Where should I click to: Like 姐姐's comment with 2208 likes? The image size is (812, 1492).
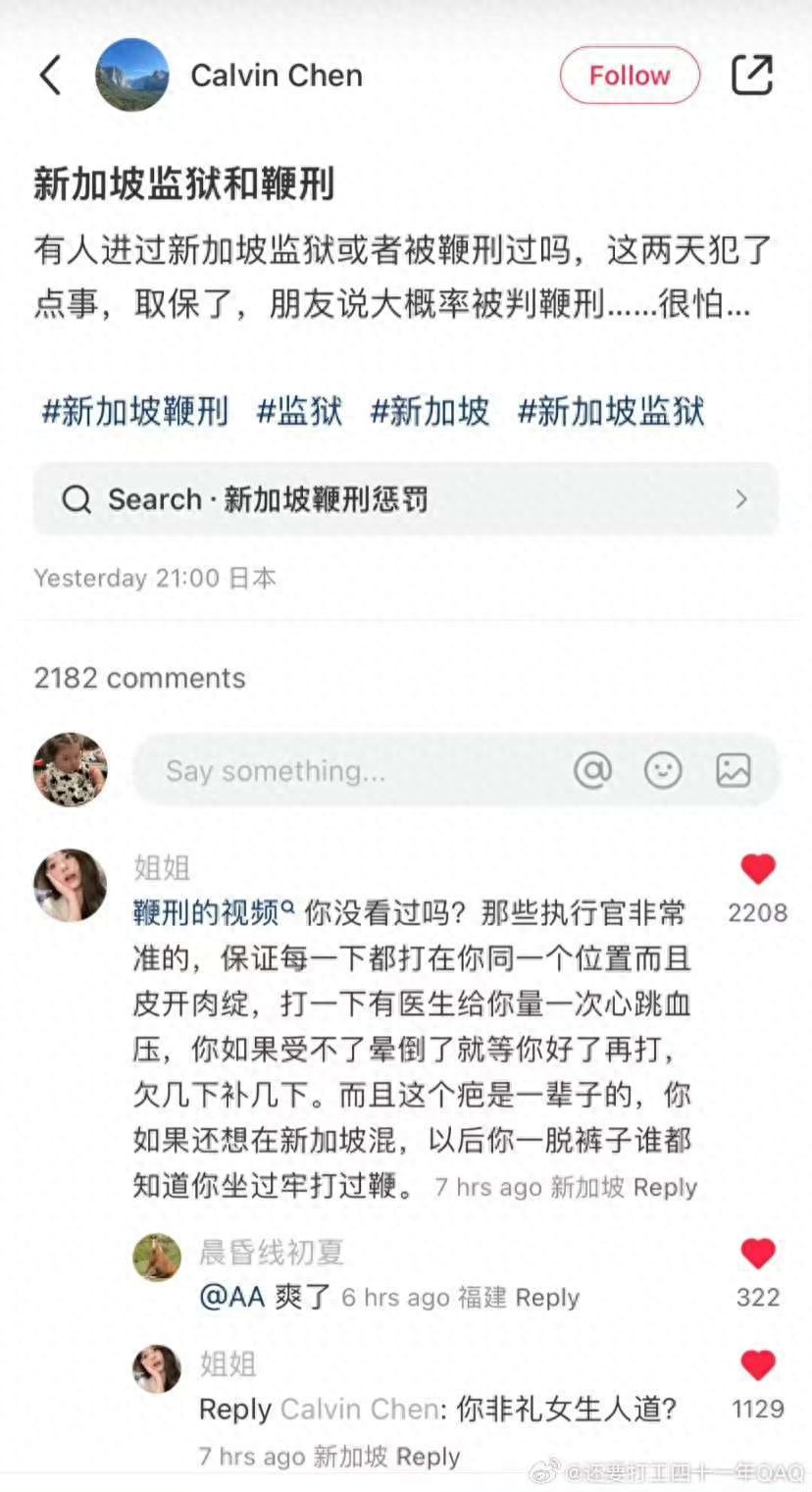(x=757, y=869)
